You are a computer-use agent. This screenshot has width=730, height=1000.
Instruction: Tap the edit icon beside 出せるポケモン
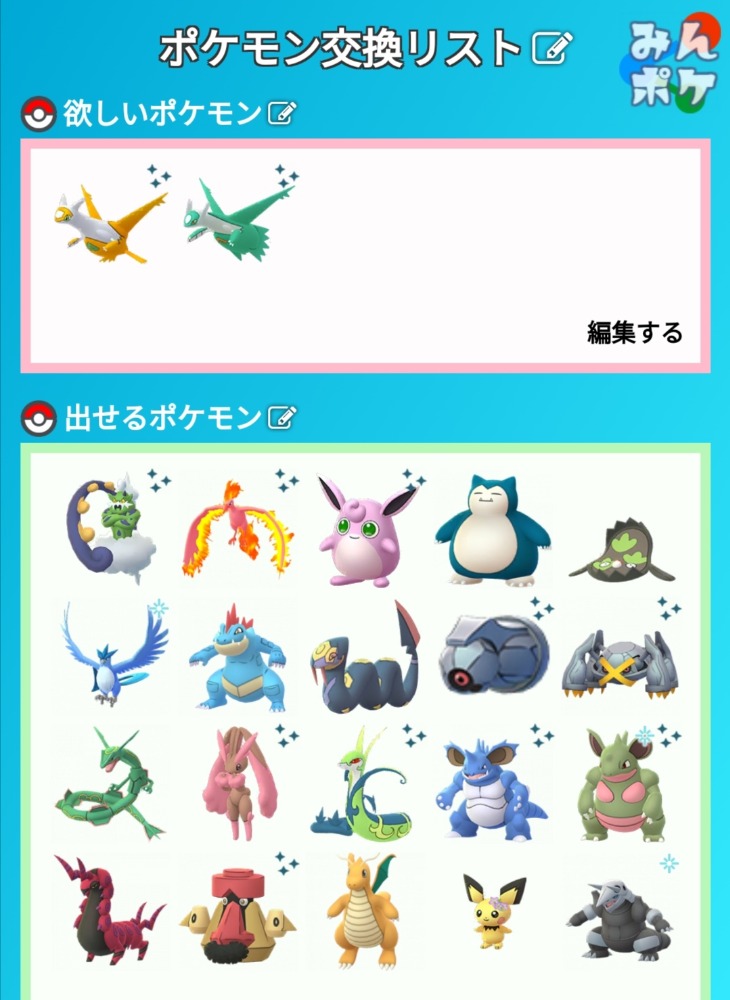click(x=283, y=417)
